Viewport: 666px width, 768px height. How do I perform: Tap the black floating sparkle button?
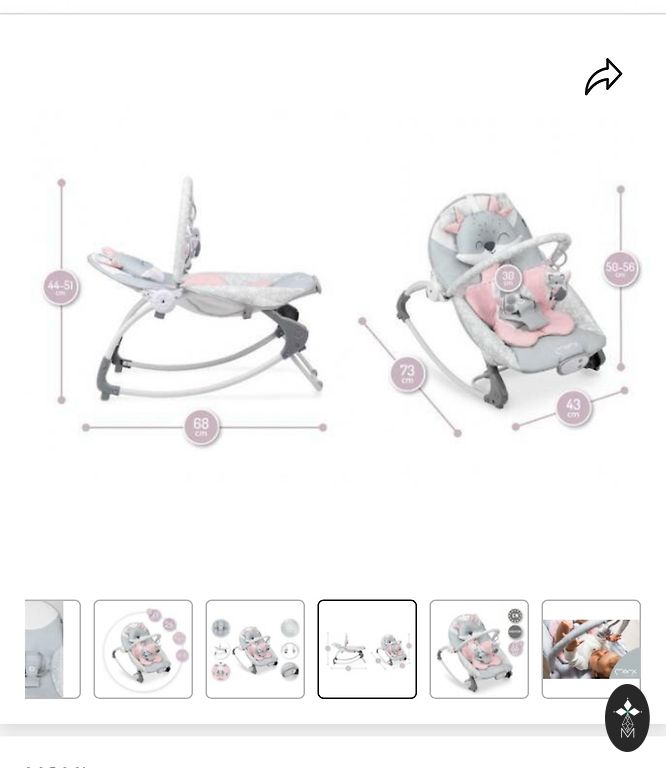(x=627, y=717)
